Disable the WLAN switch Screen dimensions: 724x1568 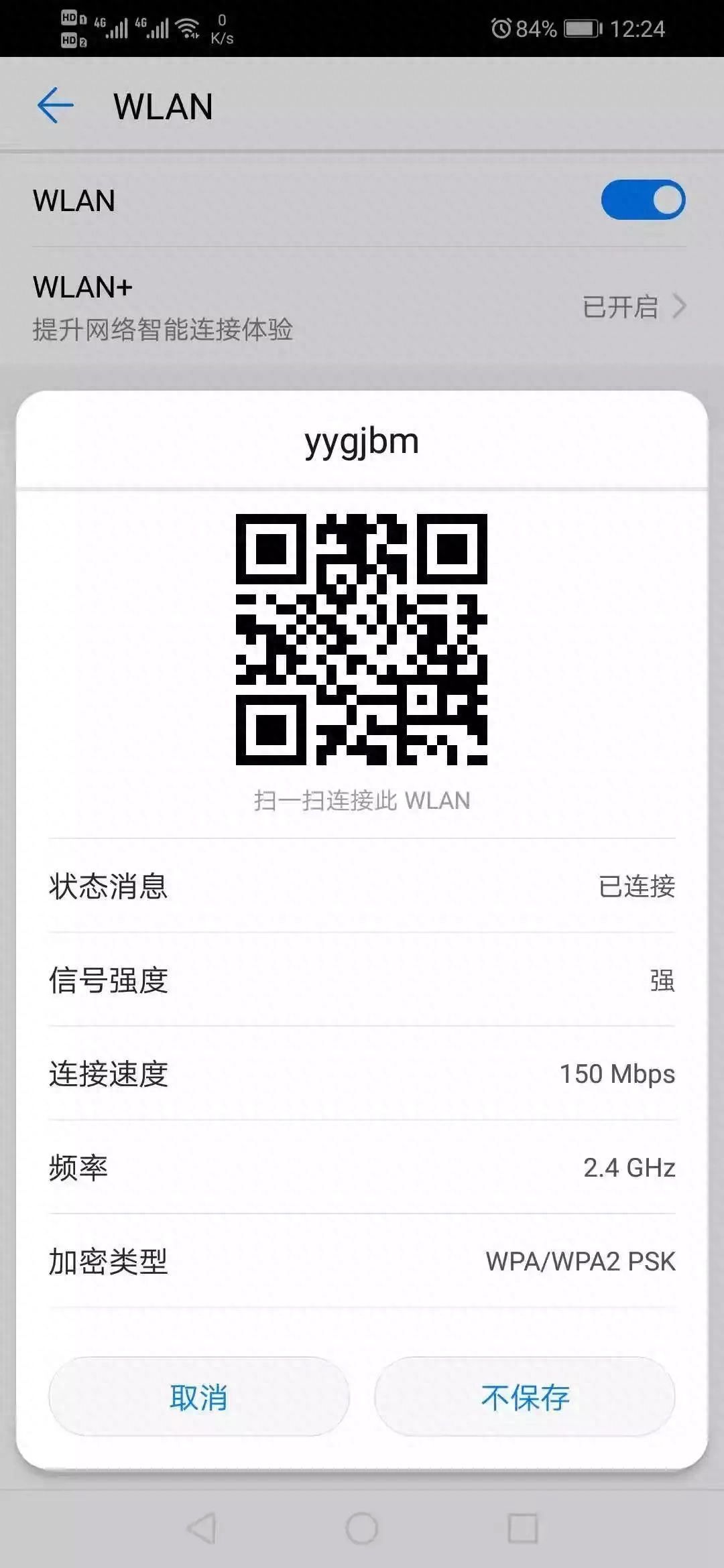click(642, 200)
